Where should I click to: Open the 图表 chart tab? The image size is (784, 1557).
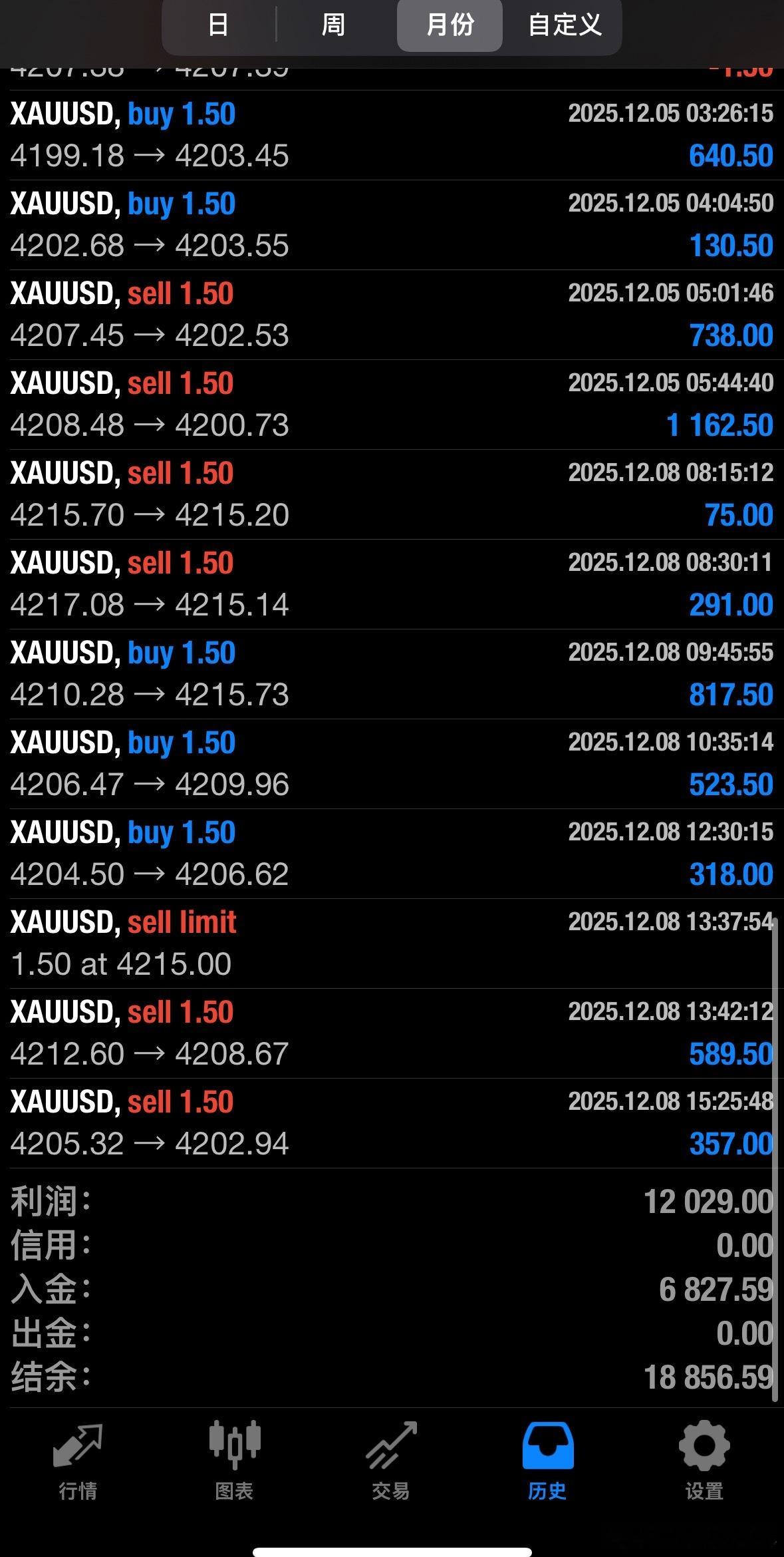click(x=234, y=1461)
